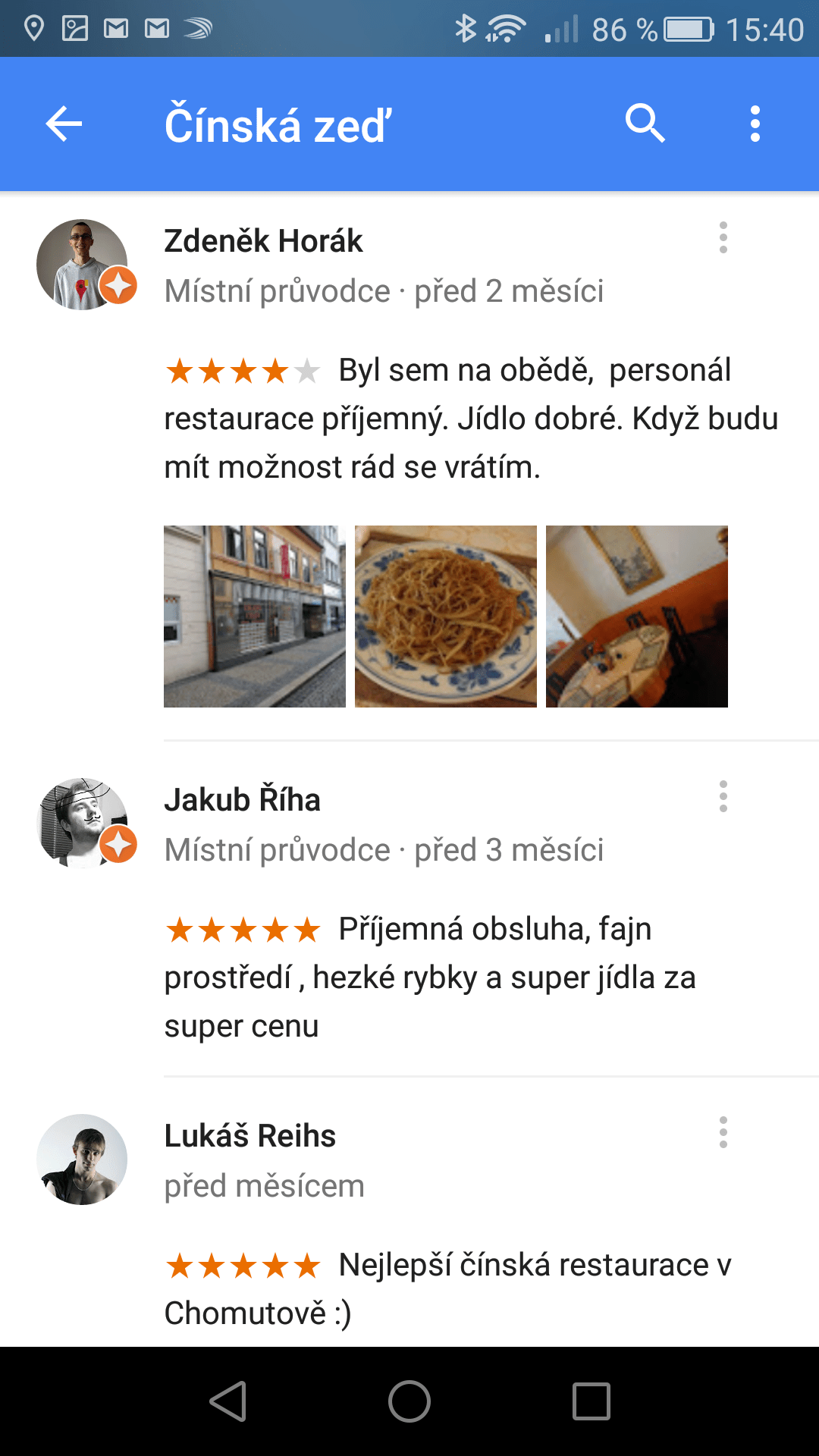View Jakub Říha's profile picture
The width and height of the screenshot is (819, 1456).
pyautogui.click(x=82, y=823)
